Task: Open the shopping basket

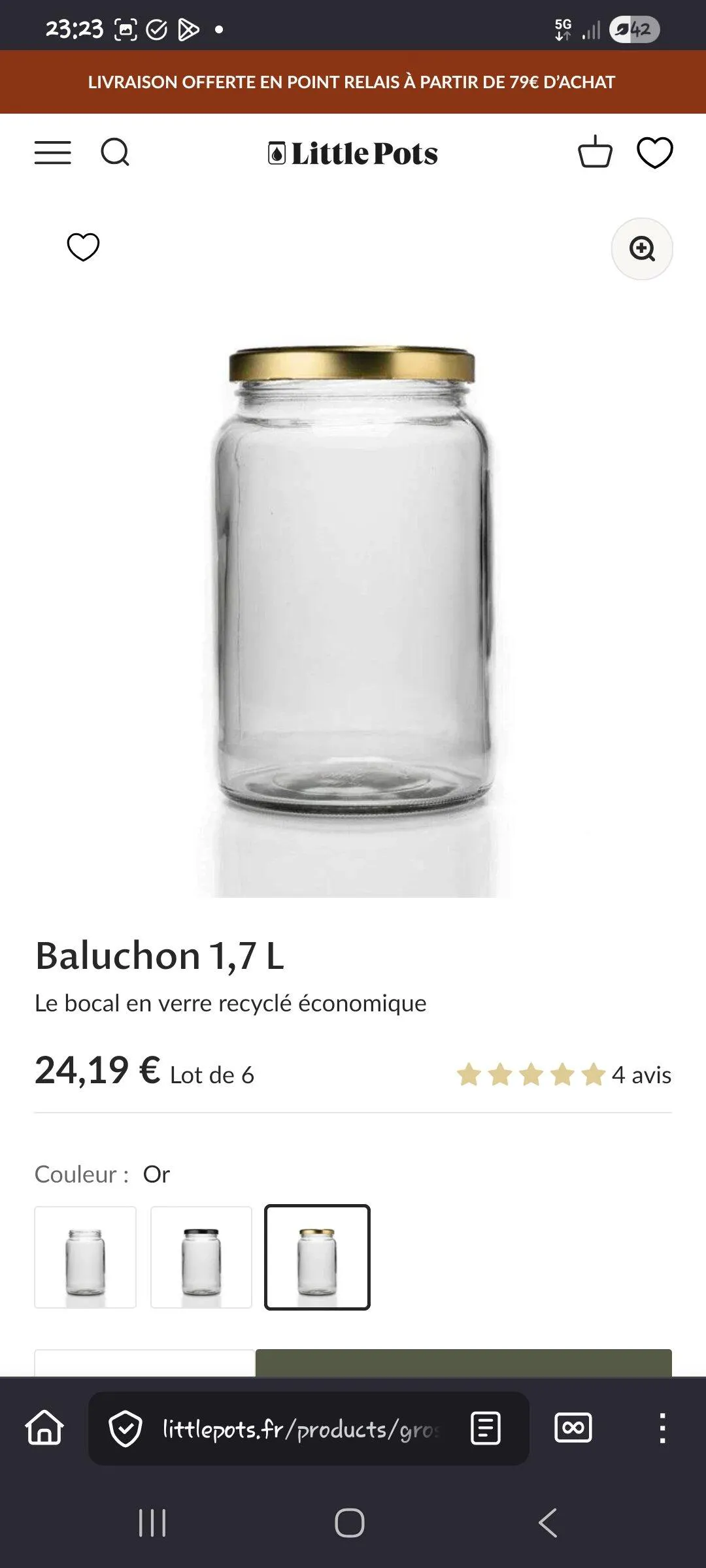Action: pyautogui.click(x=595, y=153)
